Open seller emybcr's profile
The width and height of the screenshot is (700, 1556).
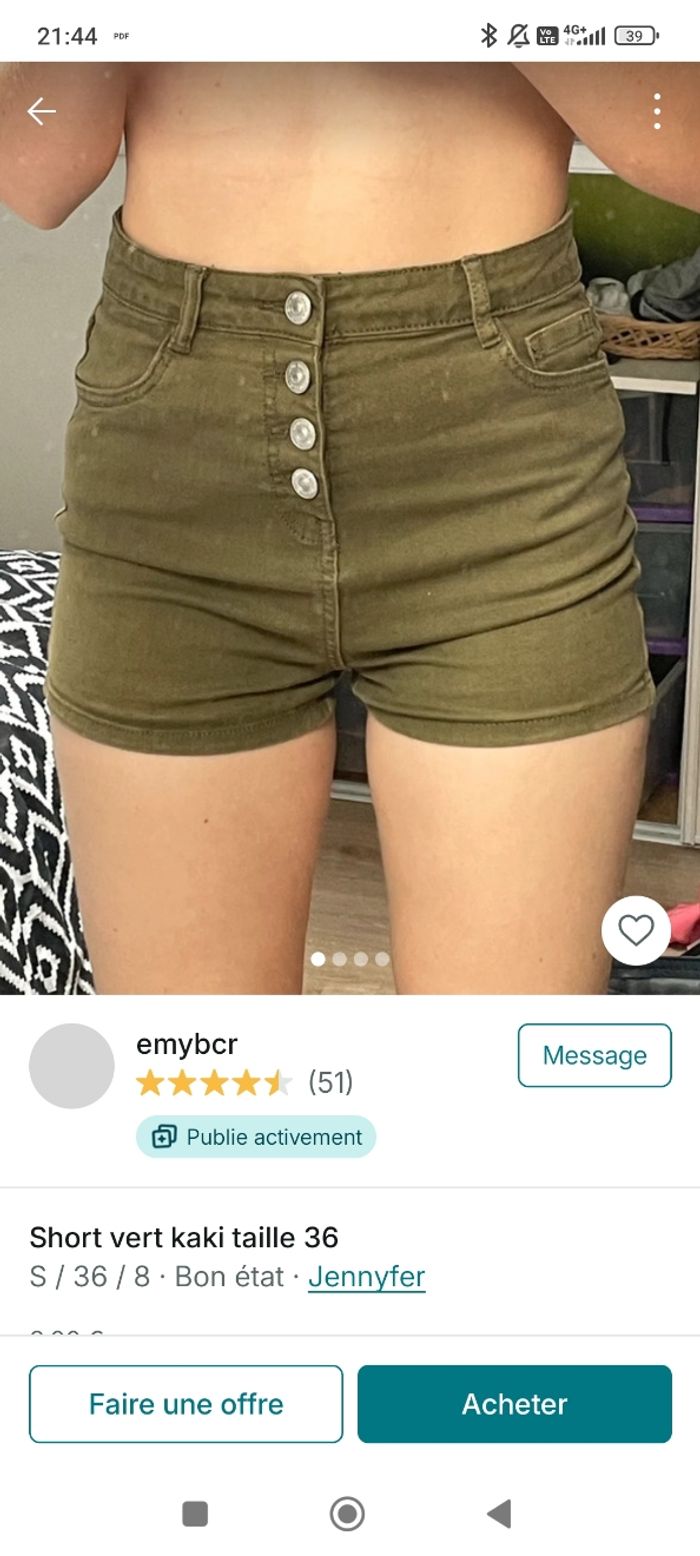[187, 1044]
